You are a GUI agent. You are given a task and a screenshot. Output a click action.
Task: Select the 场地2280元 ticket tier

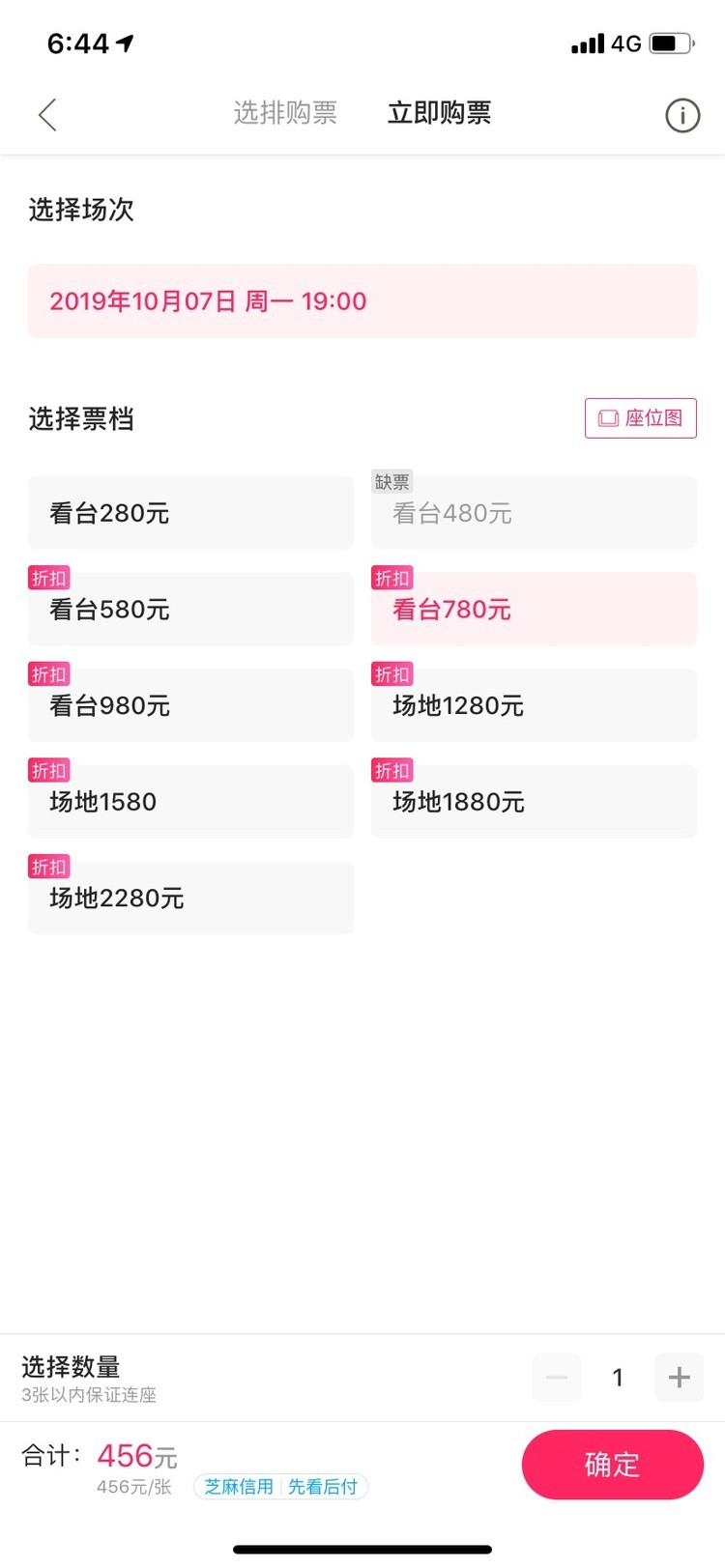pos(190,898)
